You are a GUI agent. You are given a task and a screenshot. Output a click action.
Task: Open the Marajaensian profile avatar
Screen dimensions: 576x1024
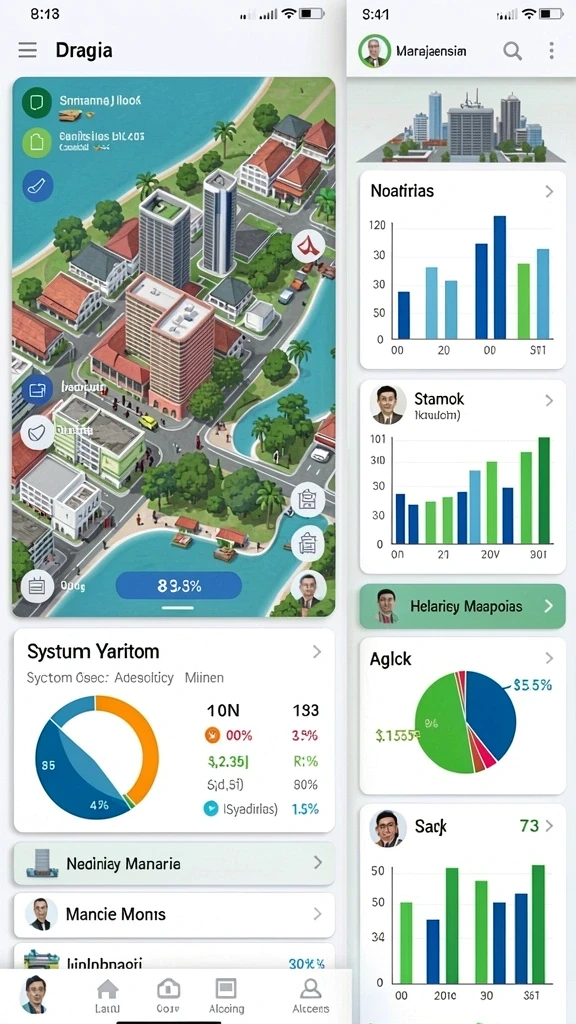tap(375, 51)
